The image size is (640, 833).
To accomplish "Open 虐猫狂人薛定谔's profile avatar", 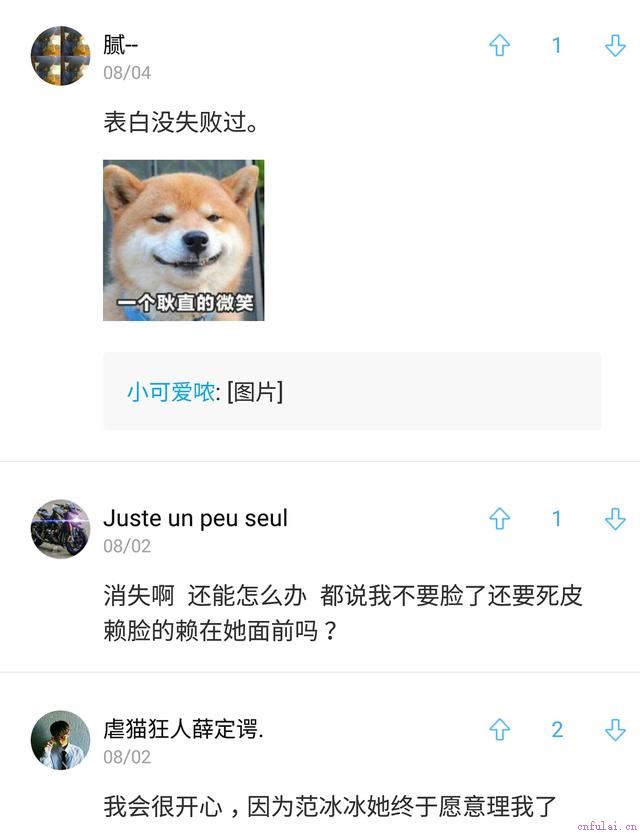I will pos(60,740).
